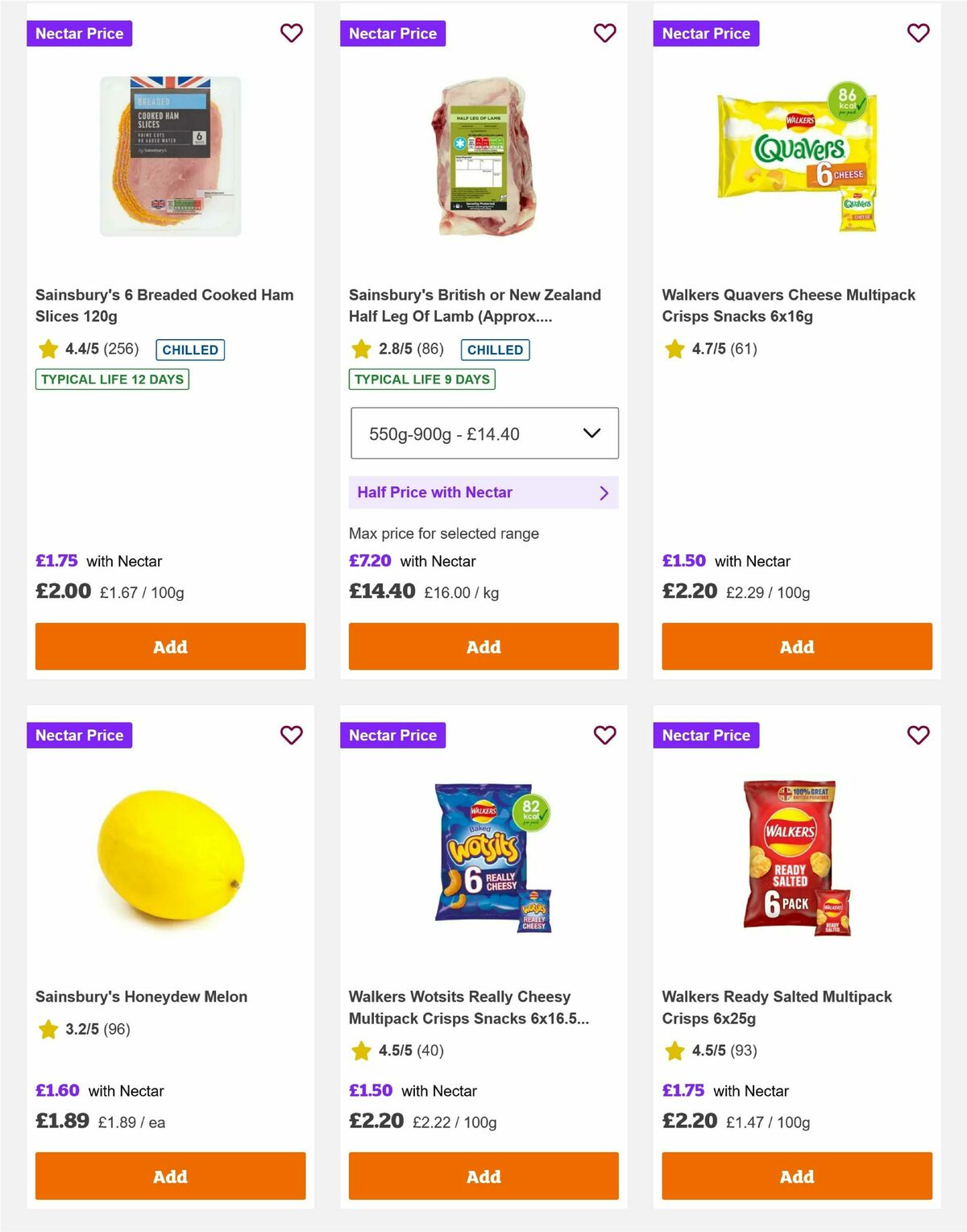
Task: Open the Half Price with Nectar offer
Action: click(x=483, y=492)
